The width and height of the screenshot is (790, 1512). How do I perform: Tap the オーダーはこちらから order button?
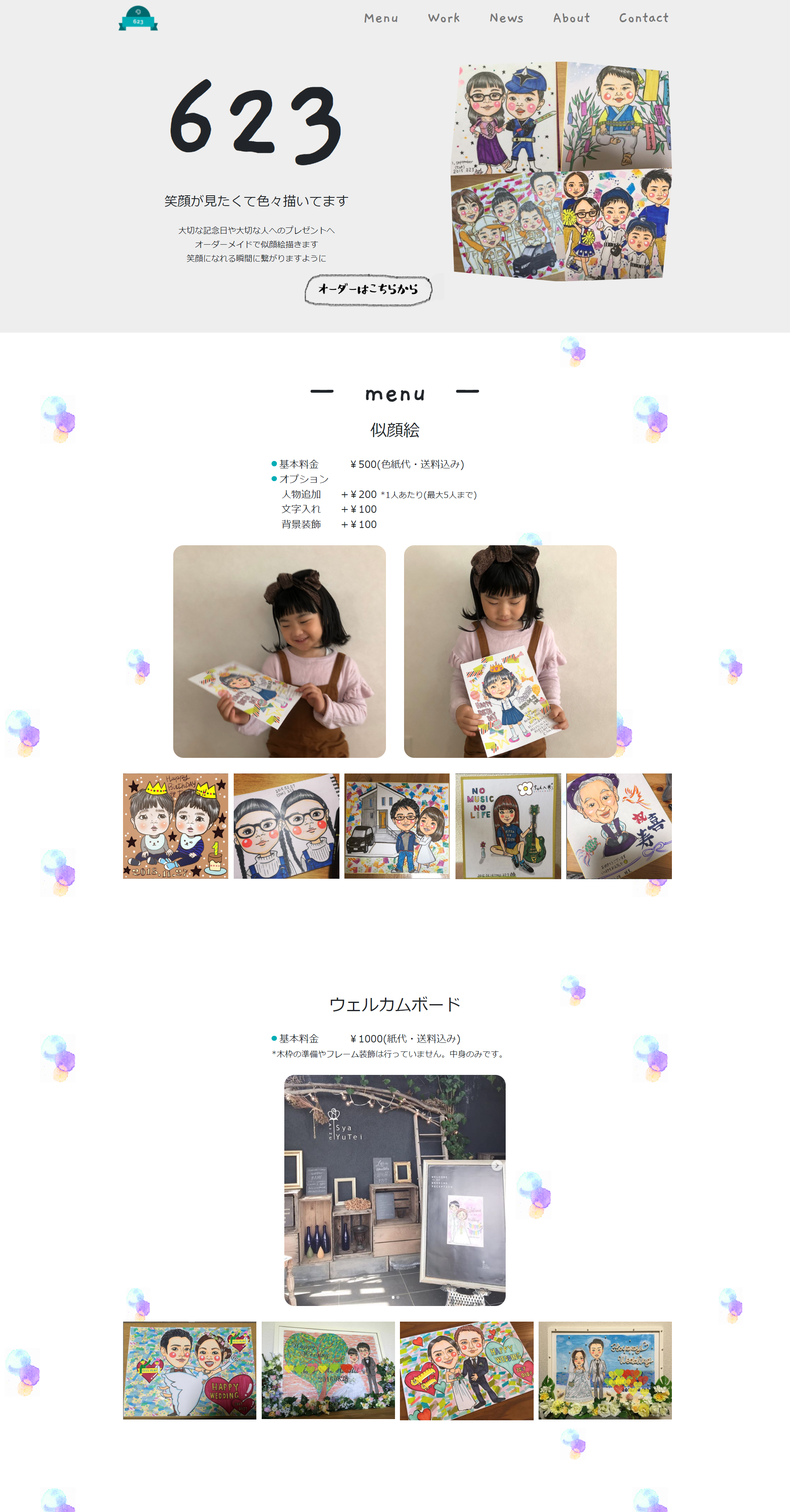pyautogui.click(x=368, y=289)
